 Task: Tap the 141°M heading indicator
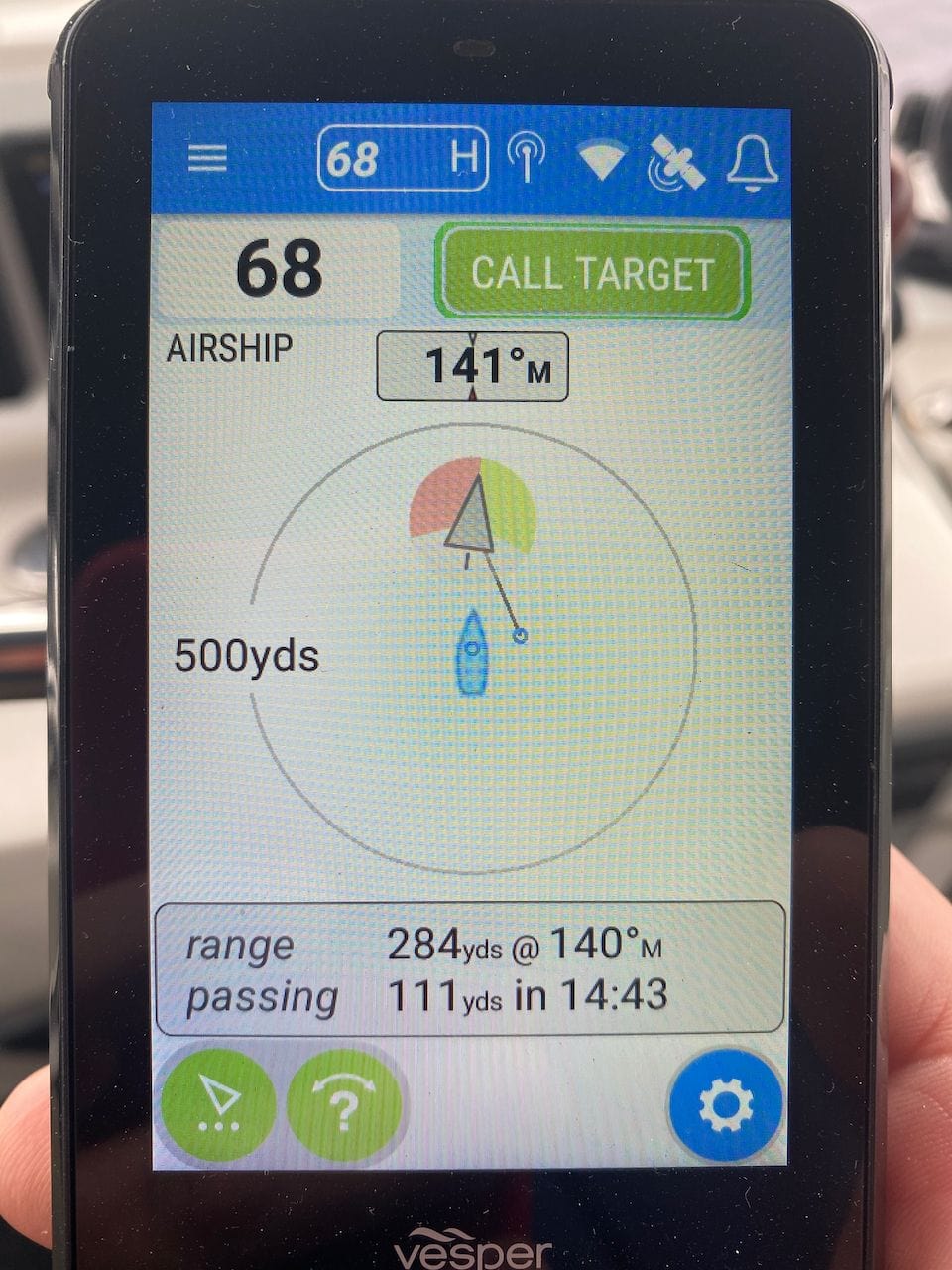(473, 367)
